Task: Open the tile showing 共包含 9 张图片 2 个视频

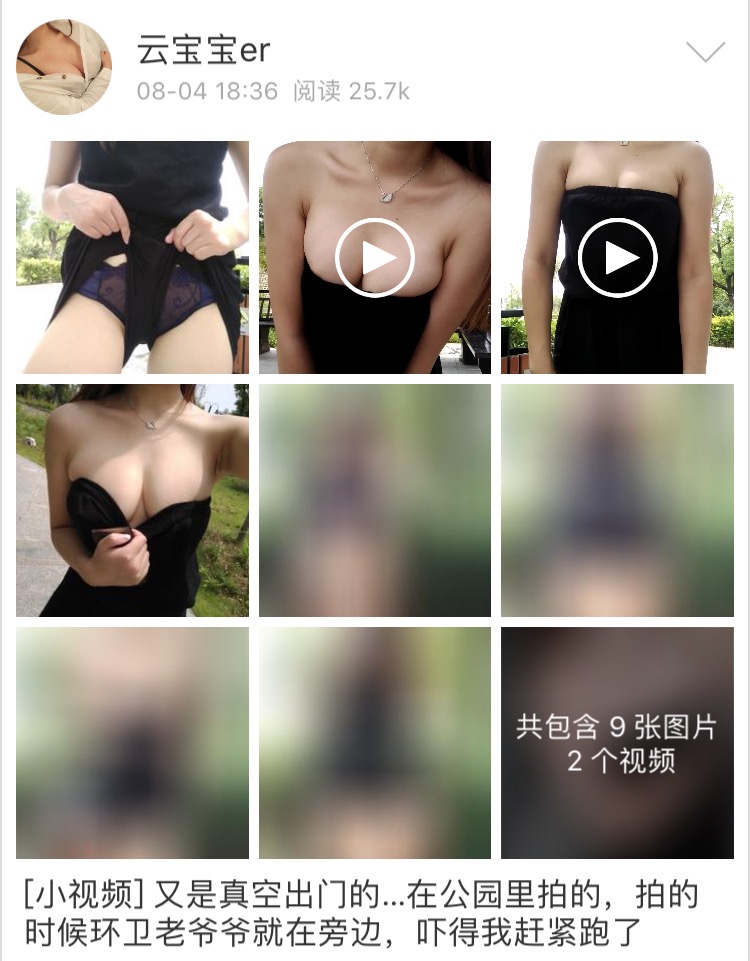Action: click(617, 743)
